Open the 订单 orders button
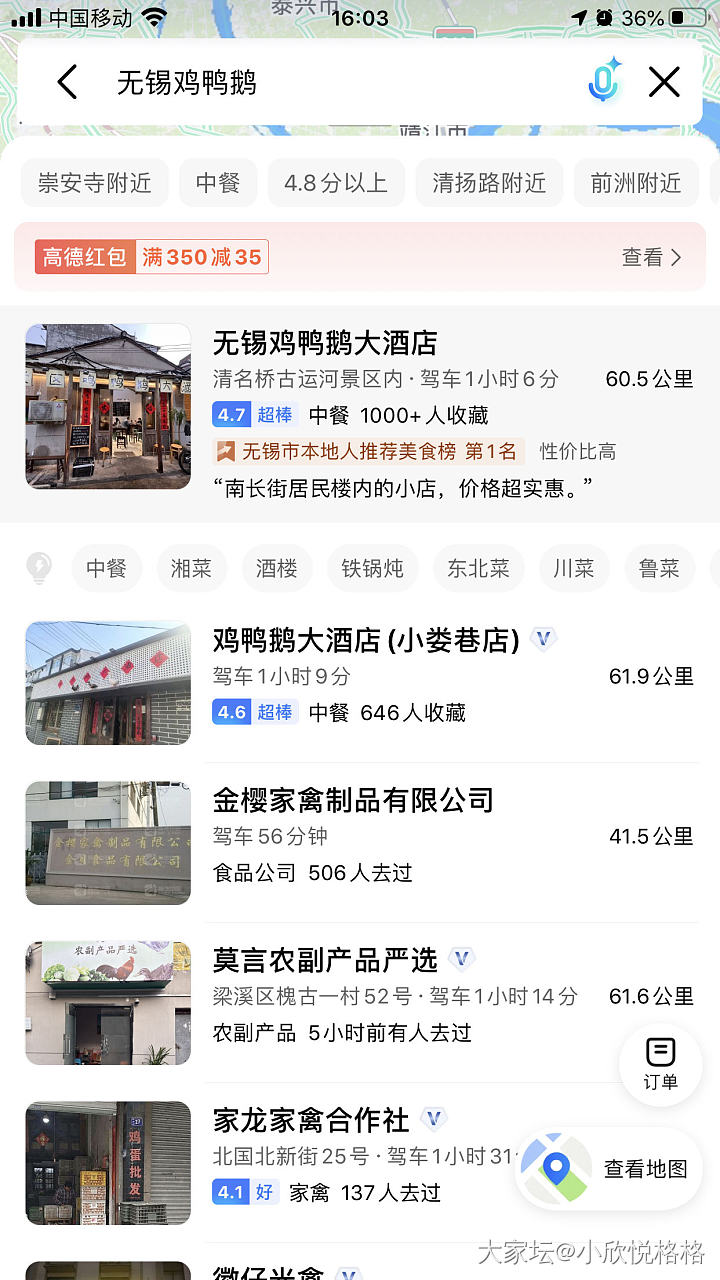Screen dimensions: 720x1280 [x=660, y=1063]
